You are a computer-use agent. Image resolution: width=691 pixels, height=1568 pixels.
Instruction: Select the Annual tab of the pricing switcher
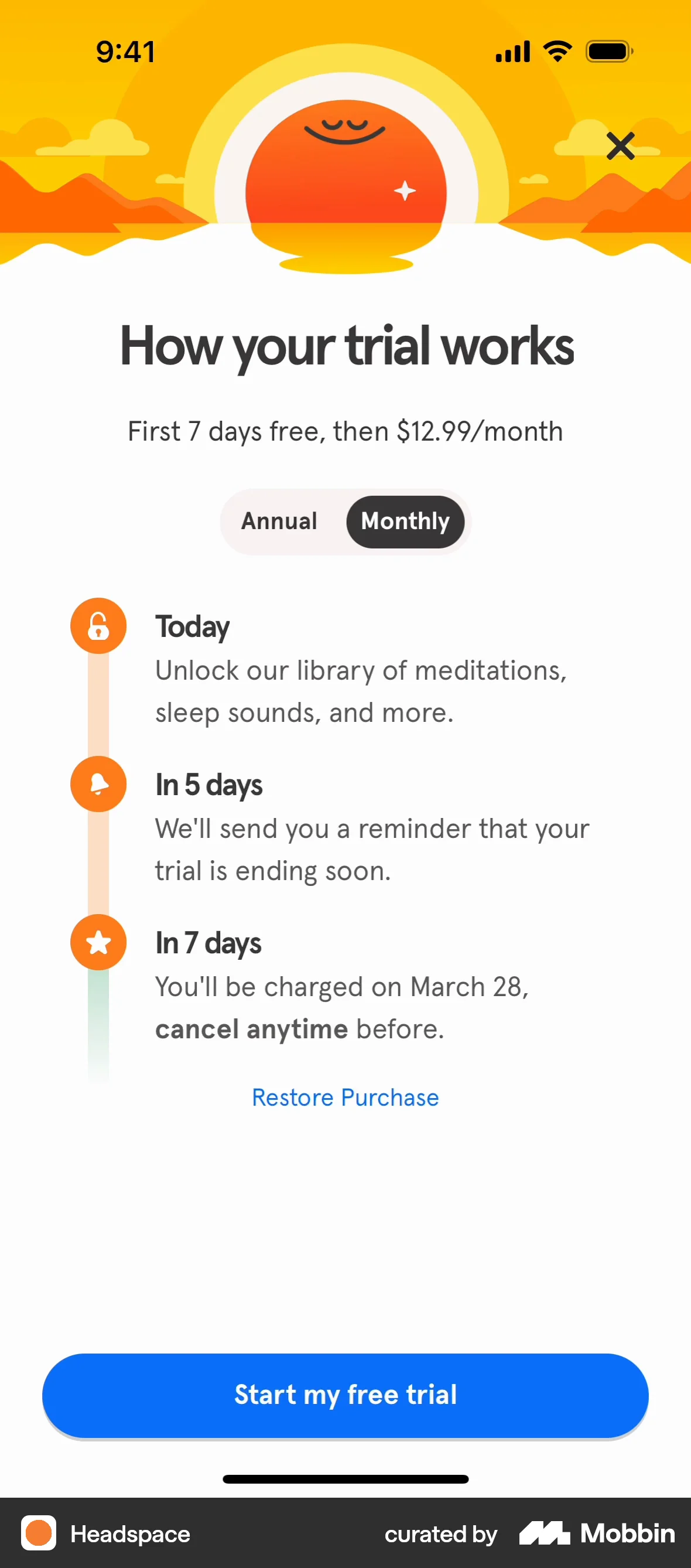[279, 521]
